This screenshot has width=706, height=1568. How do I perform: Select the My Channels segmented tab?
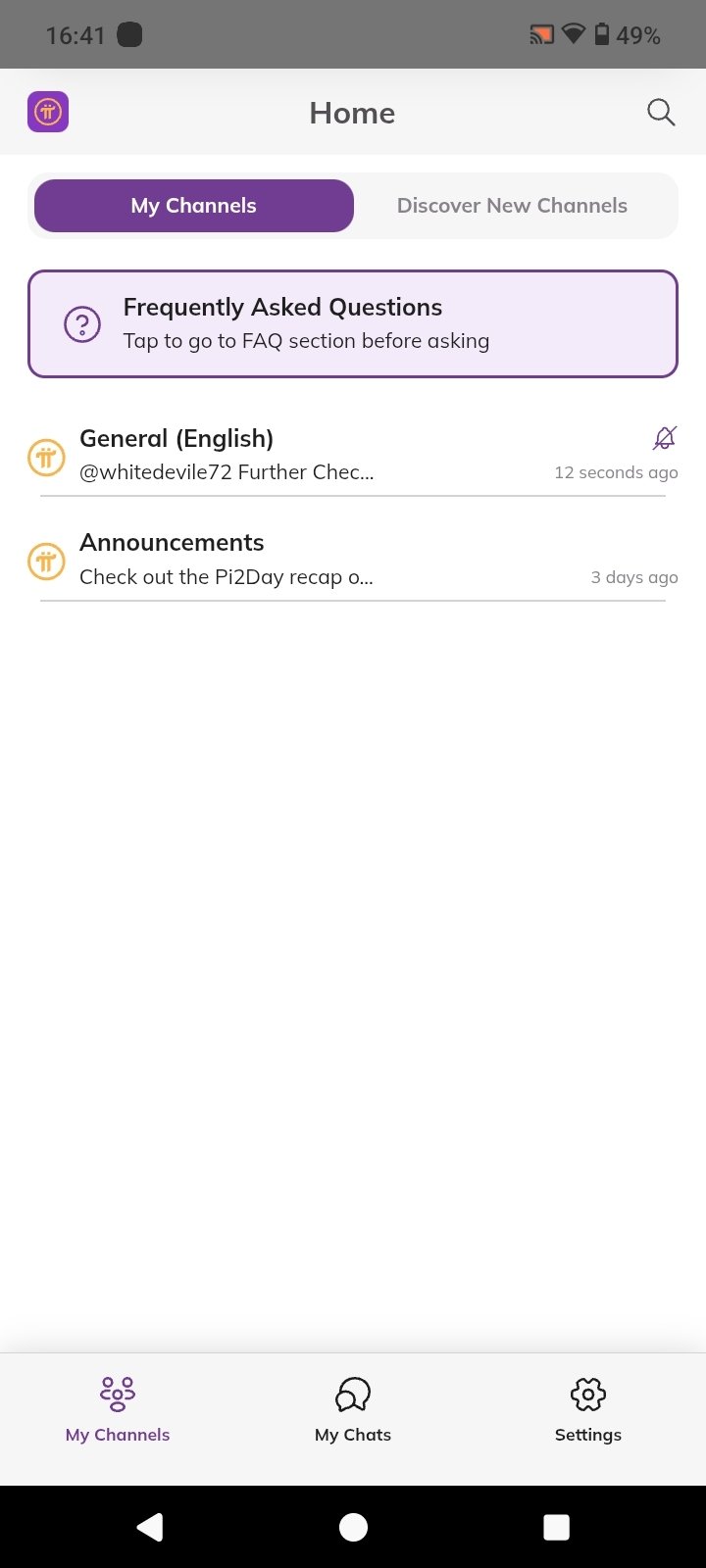click(194, 206)
